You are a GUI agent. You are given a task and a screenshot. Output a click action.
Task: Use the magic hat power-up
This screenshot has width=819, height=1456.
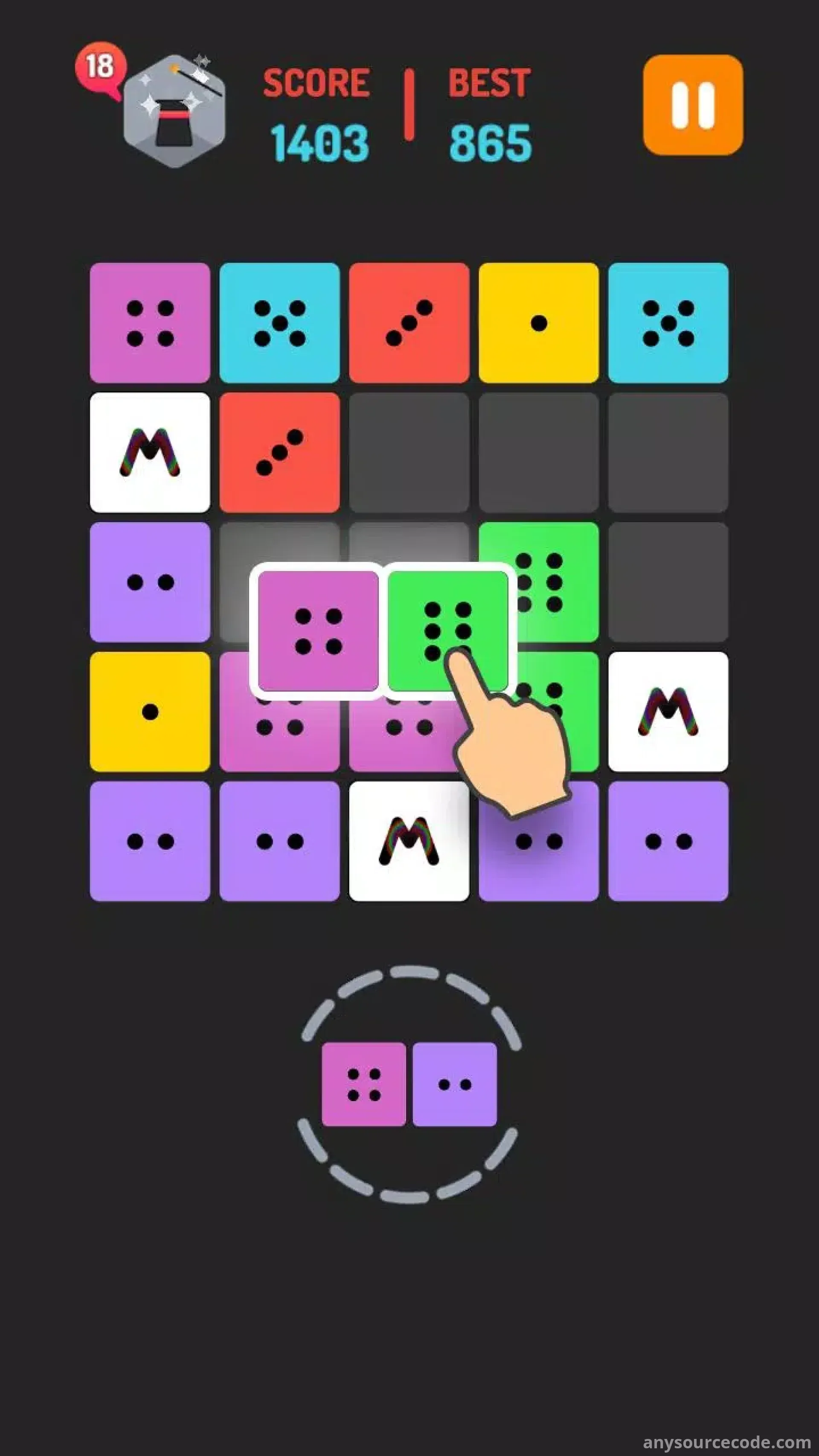tap(174, 112)
